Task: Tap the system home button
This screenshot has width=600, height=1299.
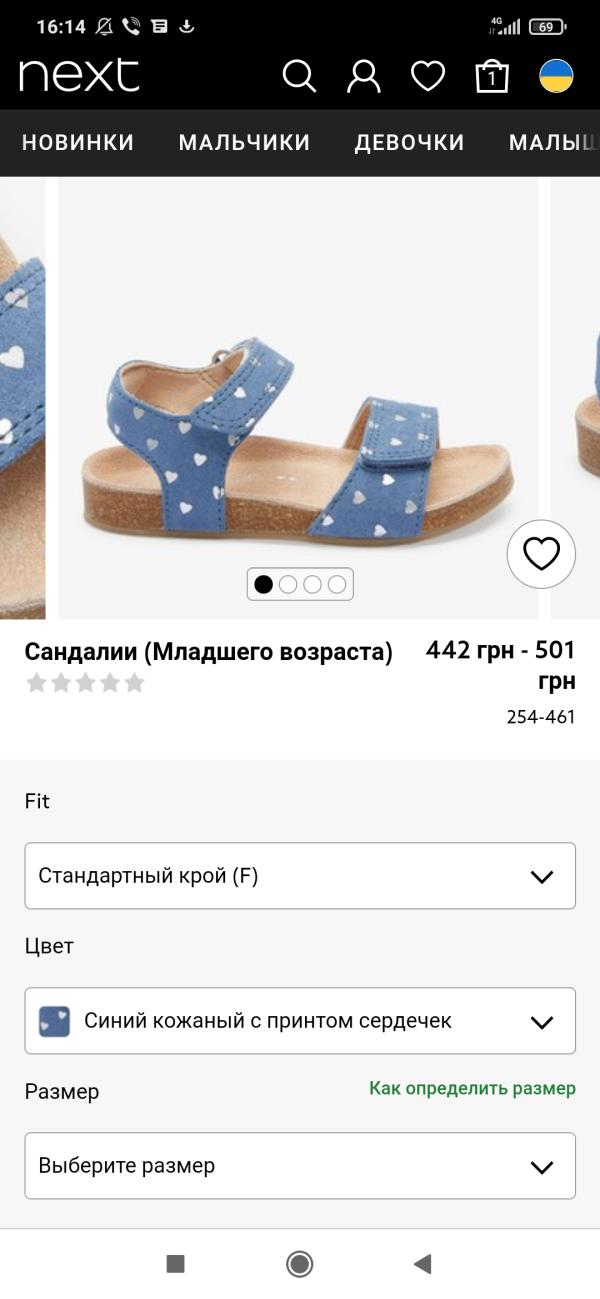Action: (299, 1264)
